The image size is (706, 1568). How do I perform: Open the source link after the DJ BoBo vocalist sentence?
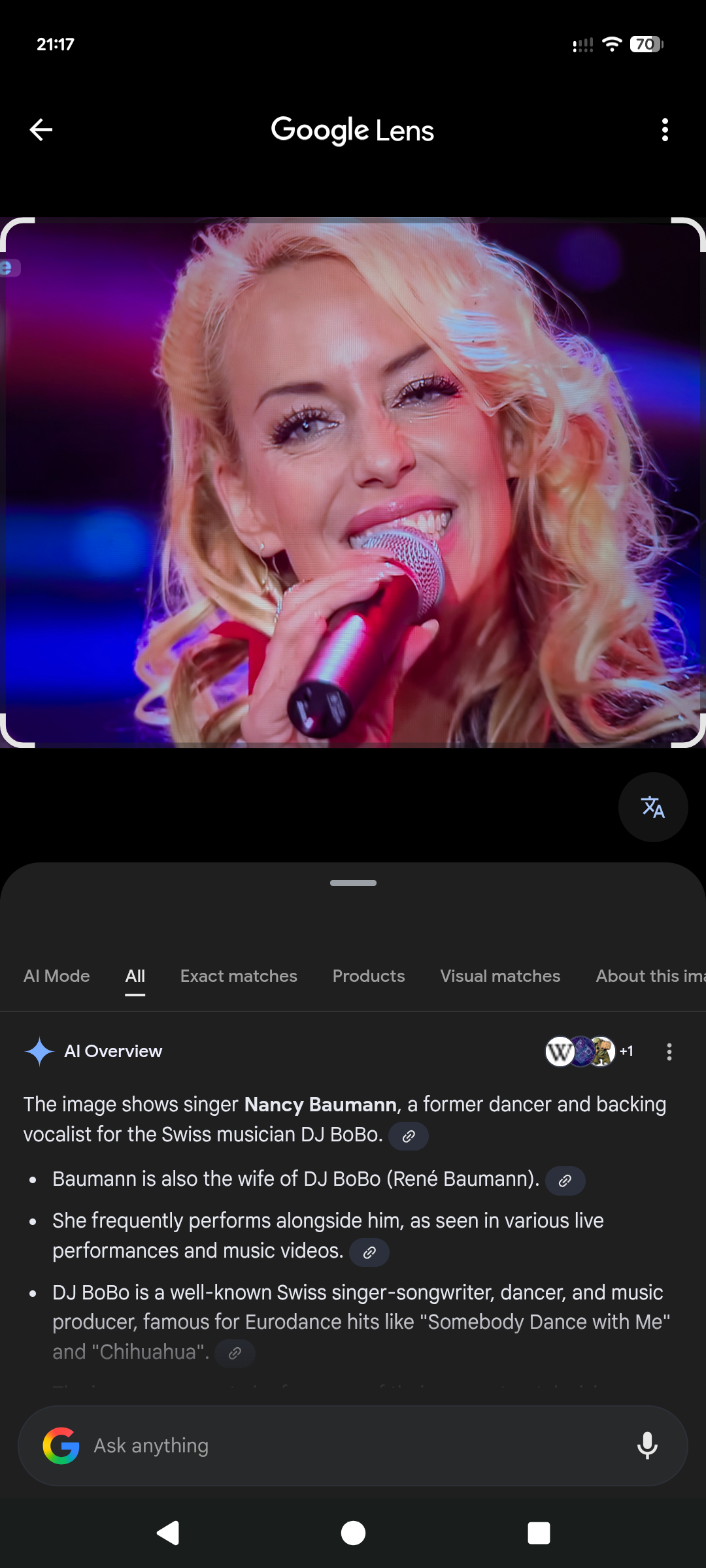tap(409, 1136)
